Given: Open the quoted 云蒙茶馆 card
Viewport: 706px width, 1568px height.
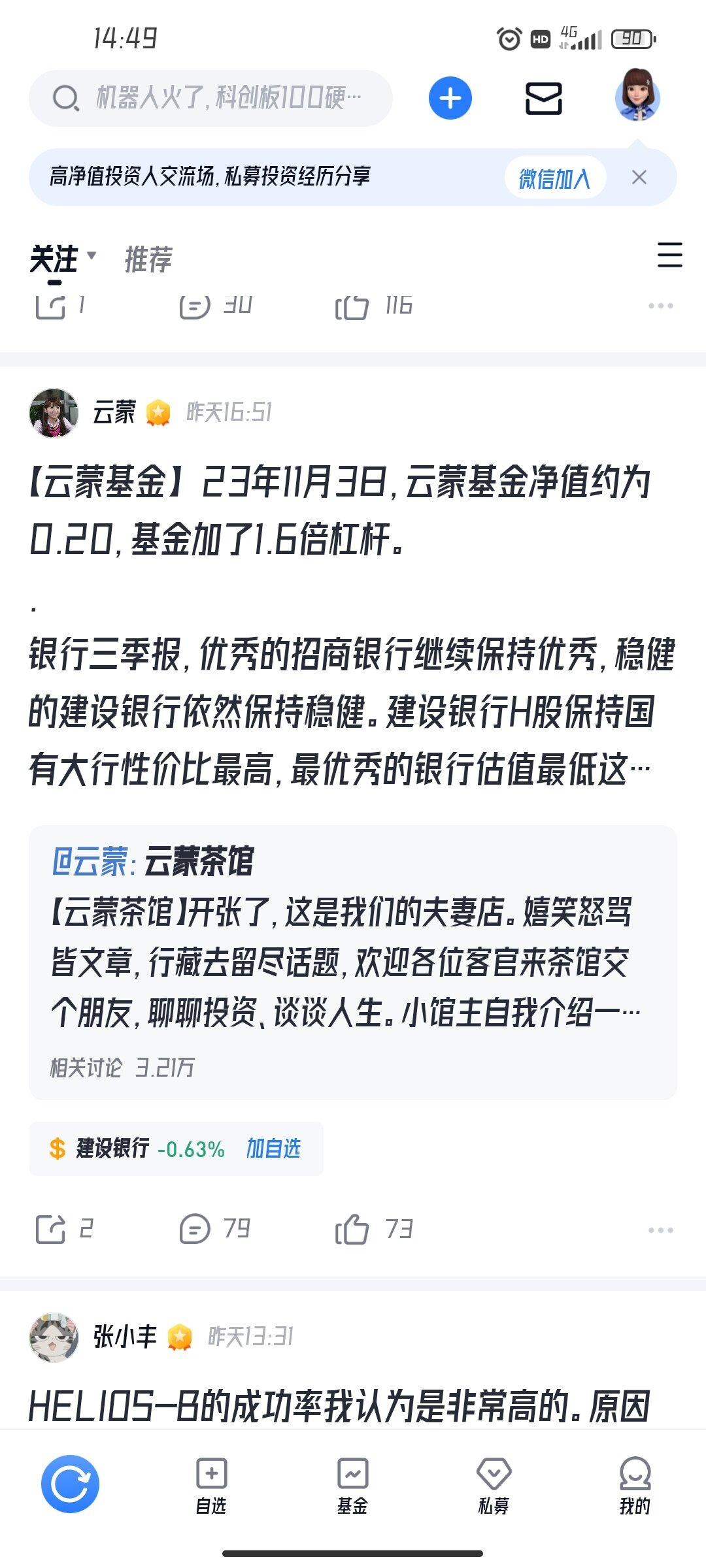Looking at the screenshot, I should (353, 962).
